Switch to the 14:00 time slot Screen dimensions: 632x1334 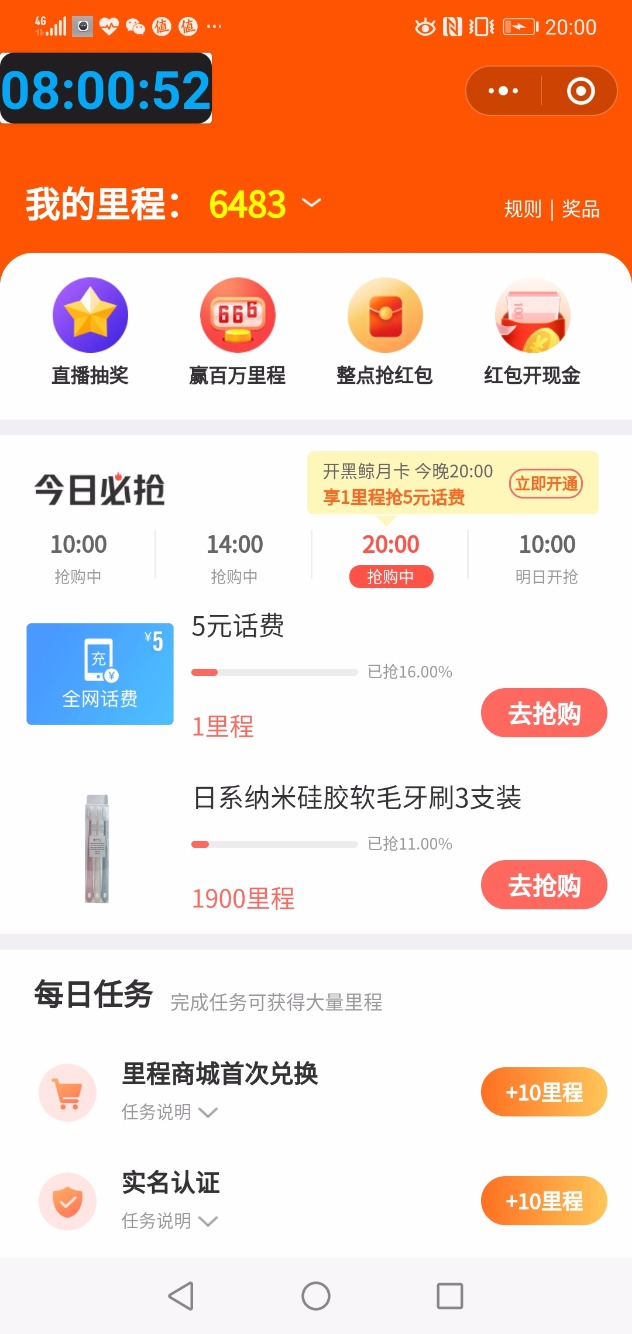click(234, 558)
